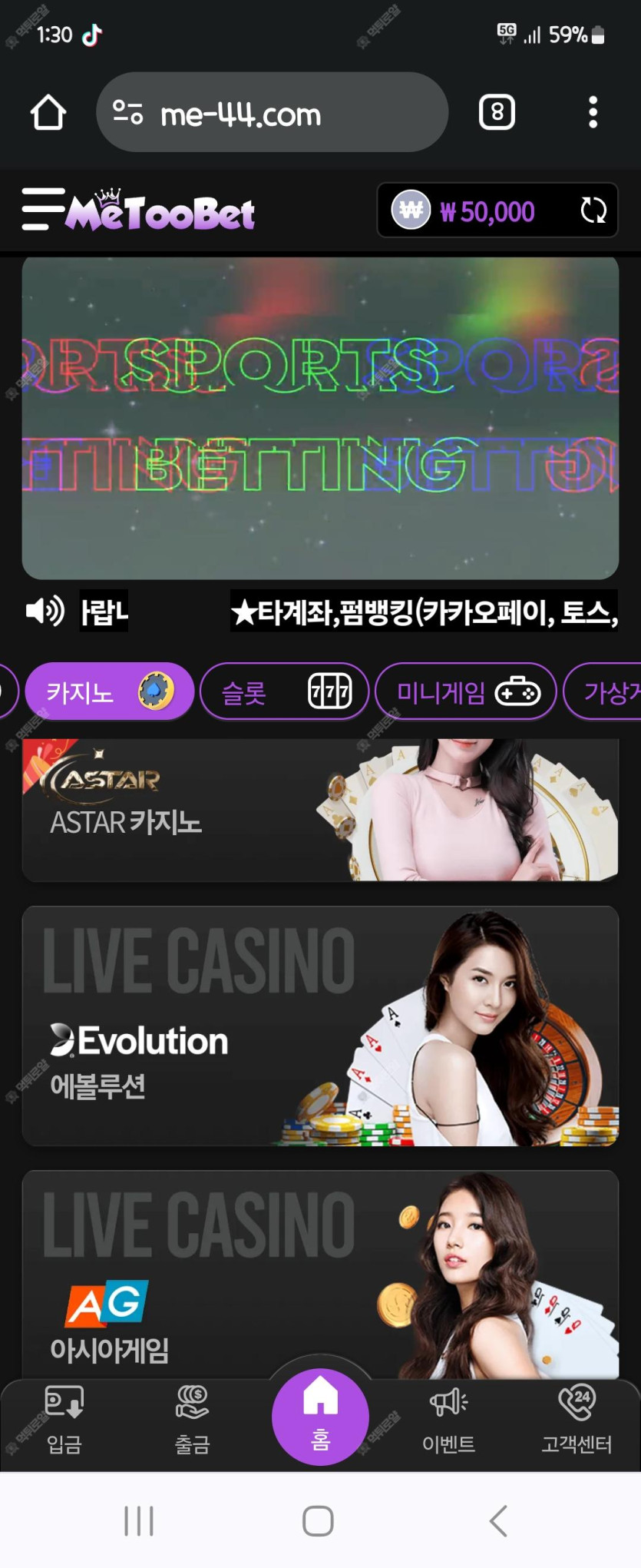Open the Evolution 에볼루션 live casino
The height and width of the screenshot is (1568, 641).
(320, 1026)
